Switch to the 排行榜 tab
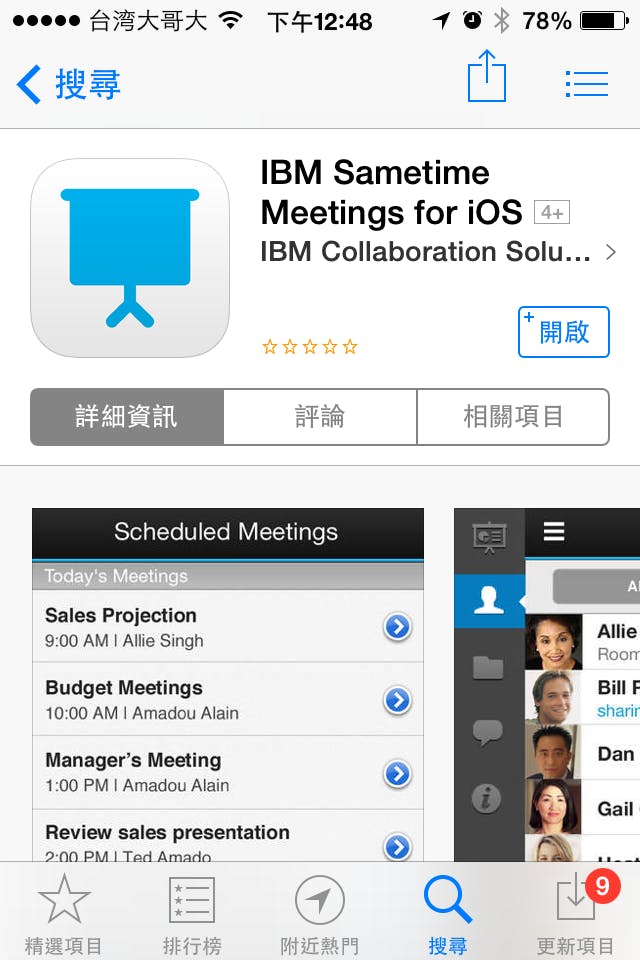 coord(191,914)
